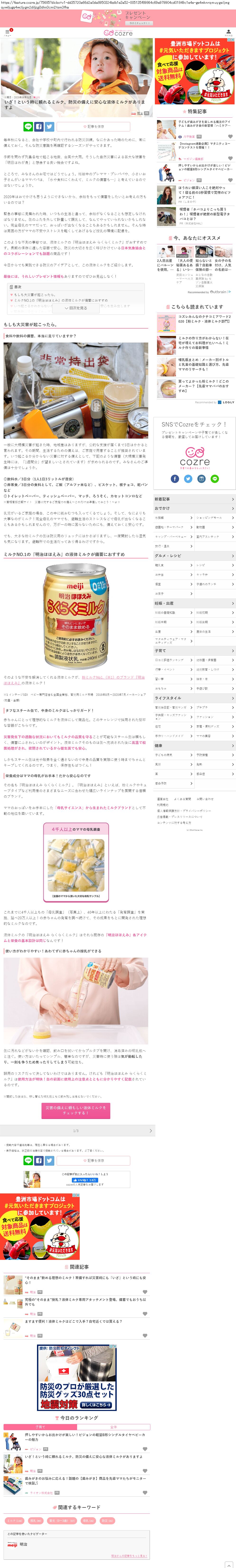Tap the お問い合わせ footer link
Viewport: 236px width, 1568px height.
click(x=205, y=799)
